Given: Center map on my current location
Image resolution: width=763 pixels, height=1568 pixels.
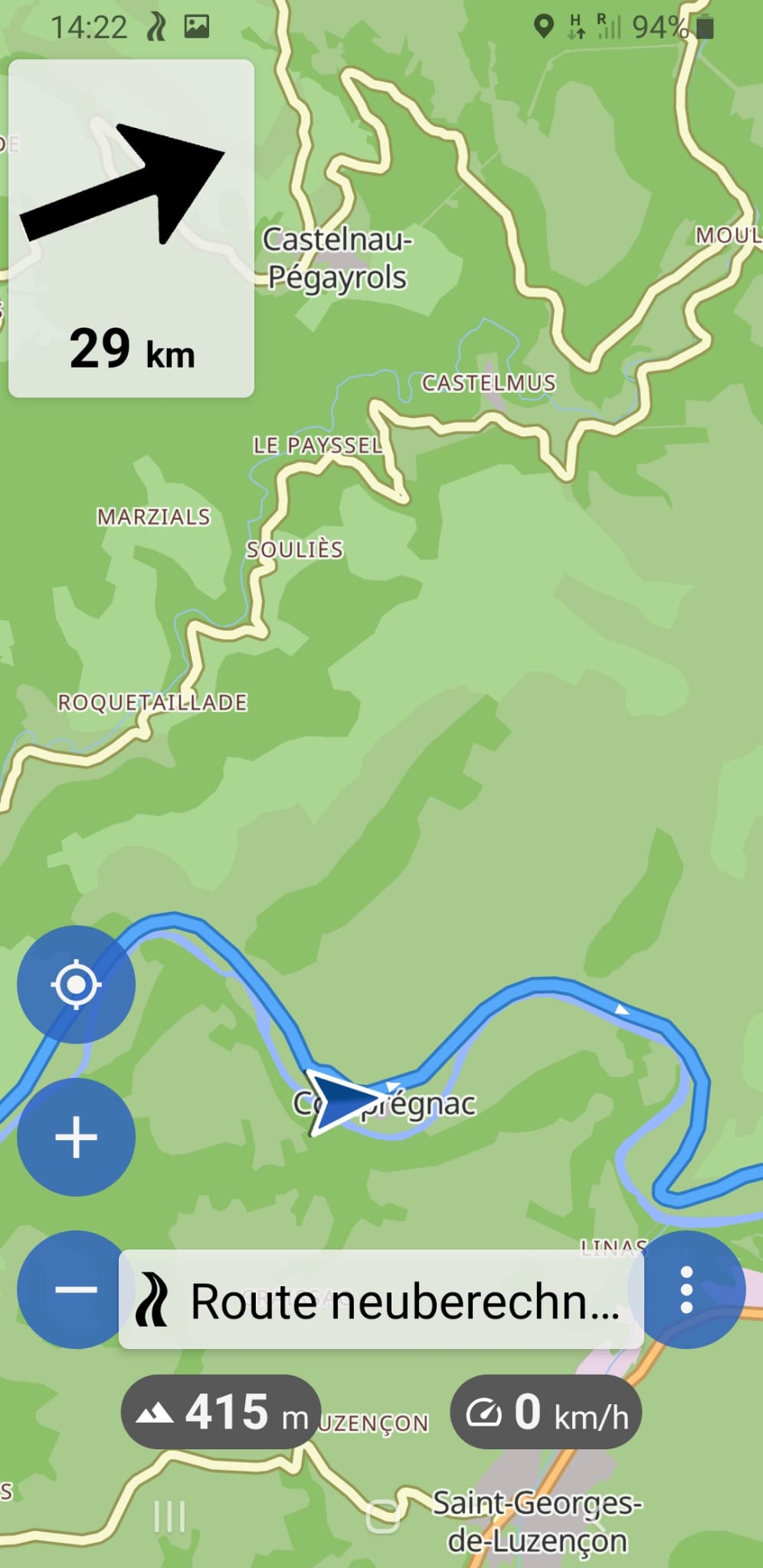Looking at the screenshot, I should tap(76, 985).
